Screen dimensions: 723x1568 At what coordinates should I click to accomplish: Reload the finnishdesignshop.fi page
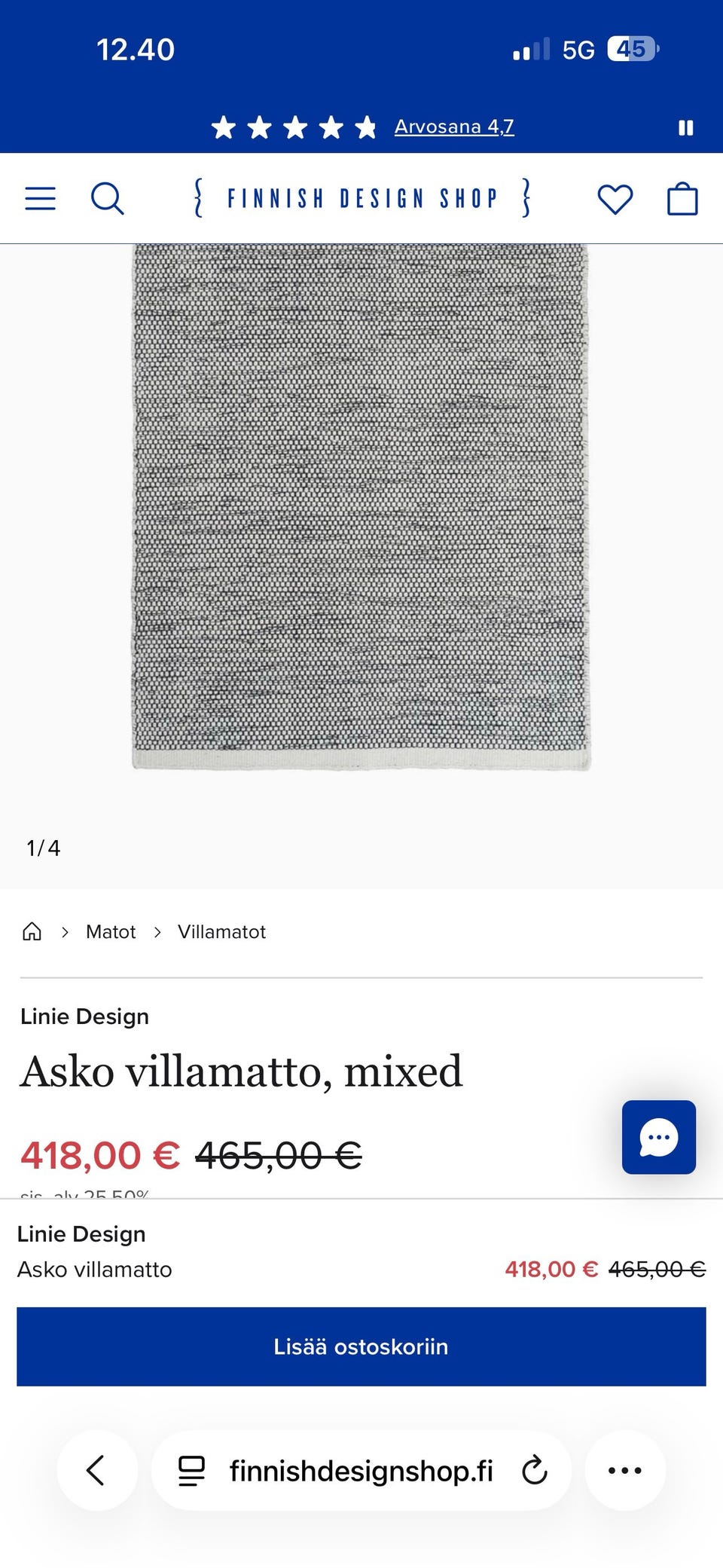[535, 1470]
